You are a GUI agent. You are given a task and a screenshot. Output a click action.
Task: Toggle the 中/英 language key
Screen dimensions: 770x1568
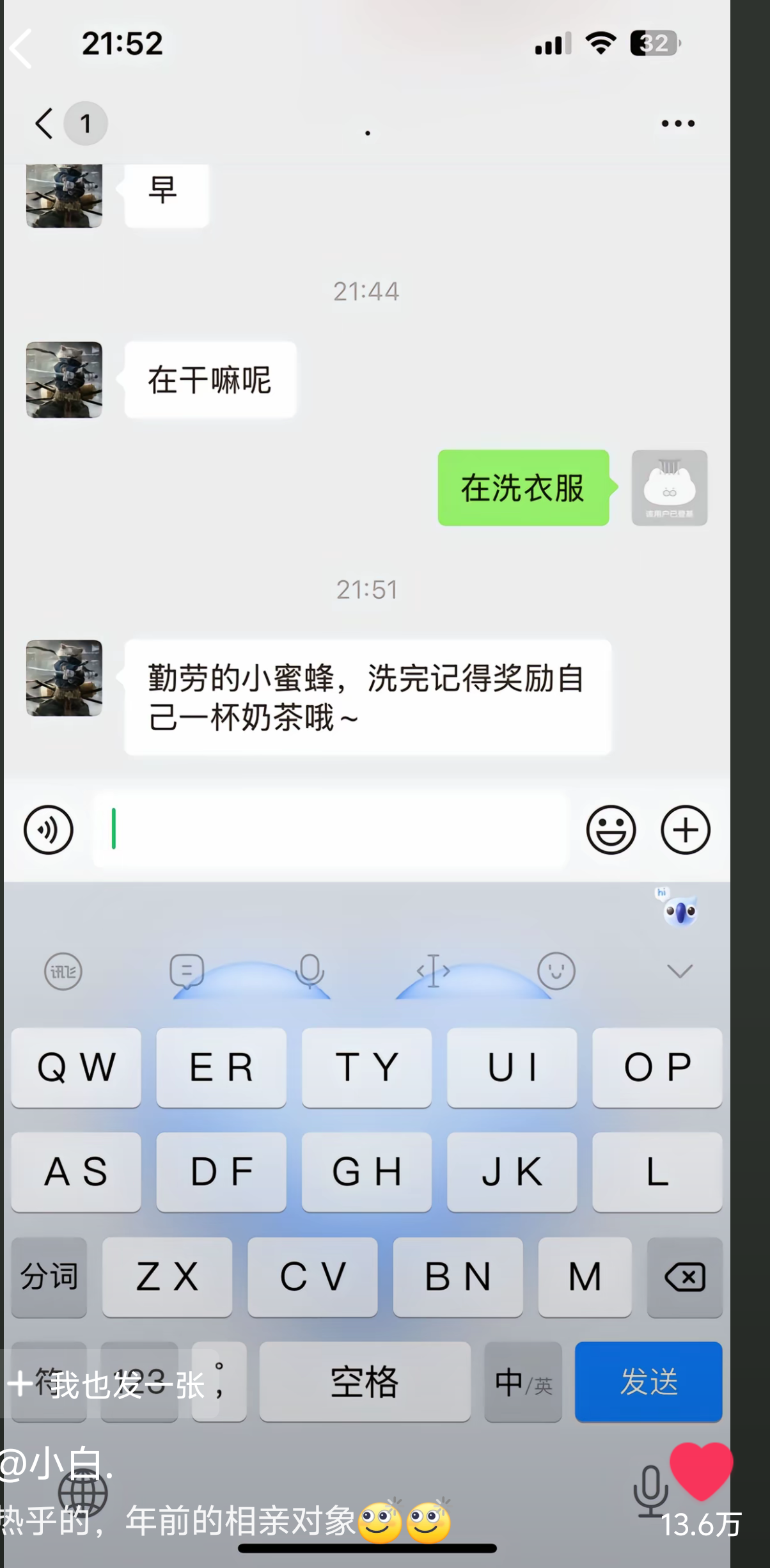tap(522, 1382)
